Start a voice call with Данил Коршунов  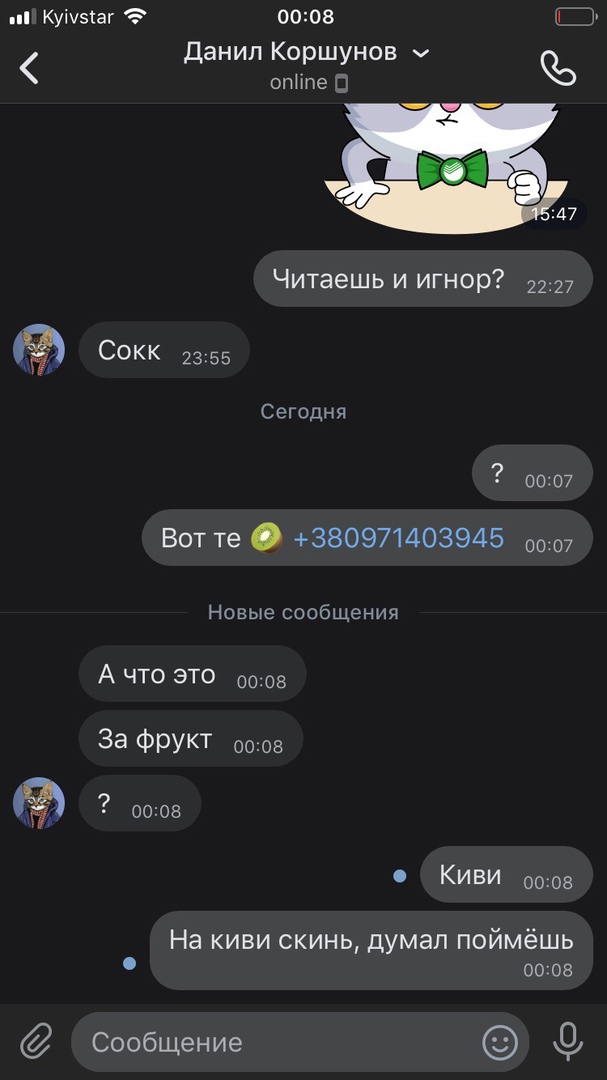(x=557, y=68)
